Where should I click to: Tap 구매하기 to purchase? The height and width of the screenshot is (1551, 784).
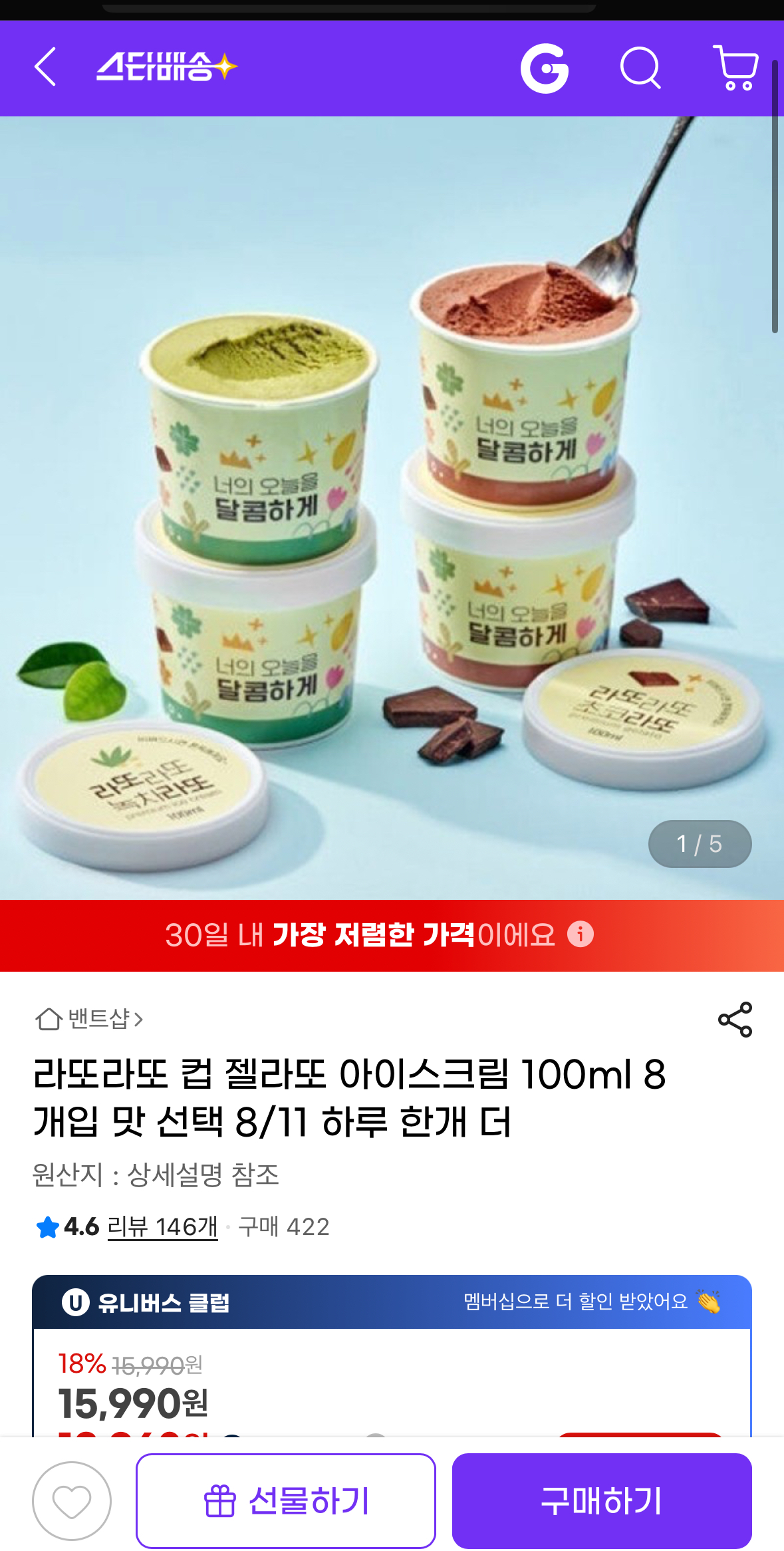coord(602,1501)
